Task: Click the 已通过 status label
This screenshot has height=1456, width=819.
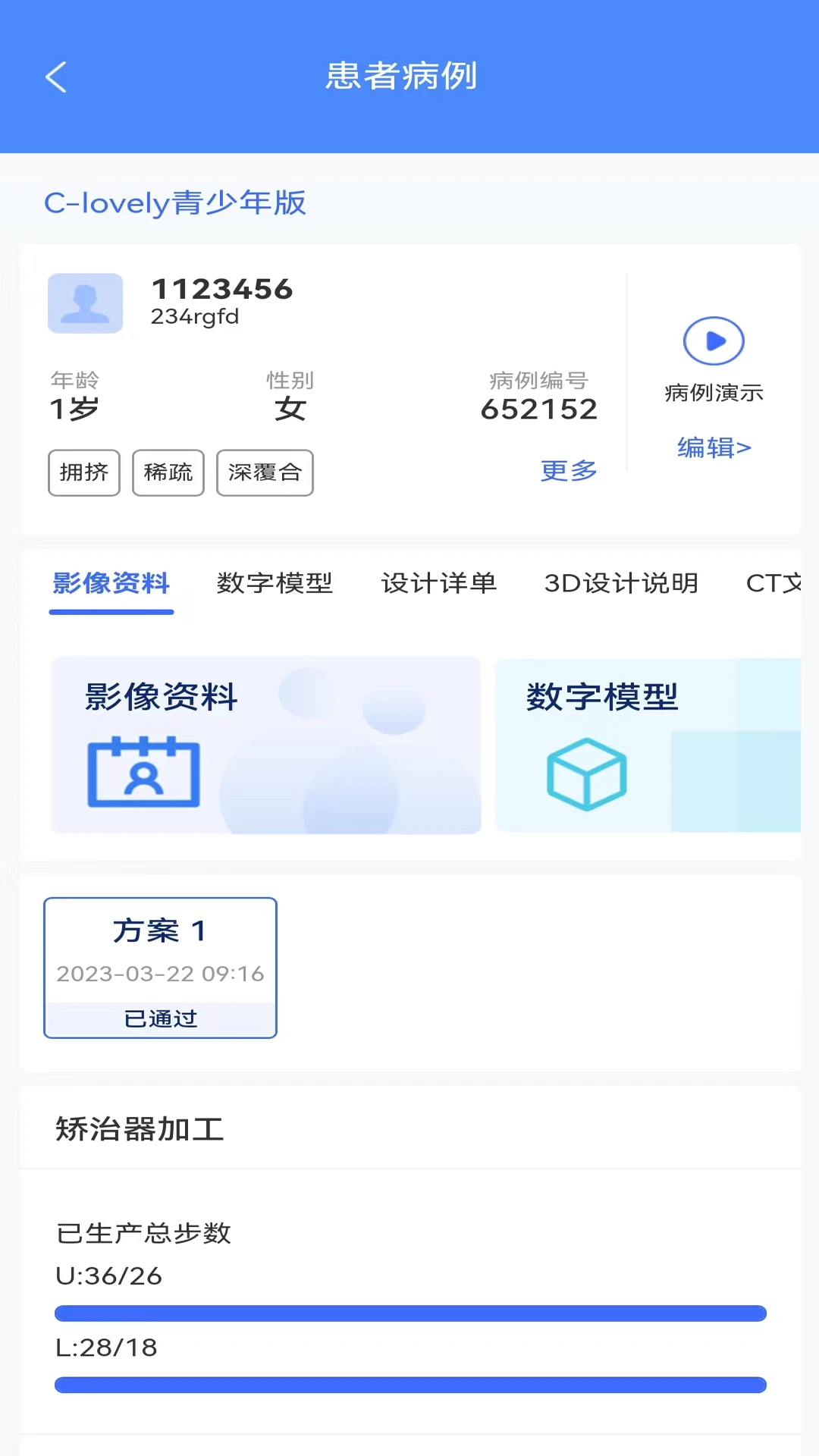Action: 160,1018
